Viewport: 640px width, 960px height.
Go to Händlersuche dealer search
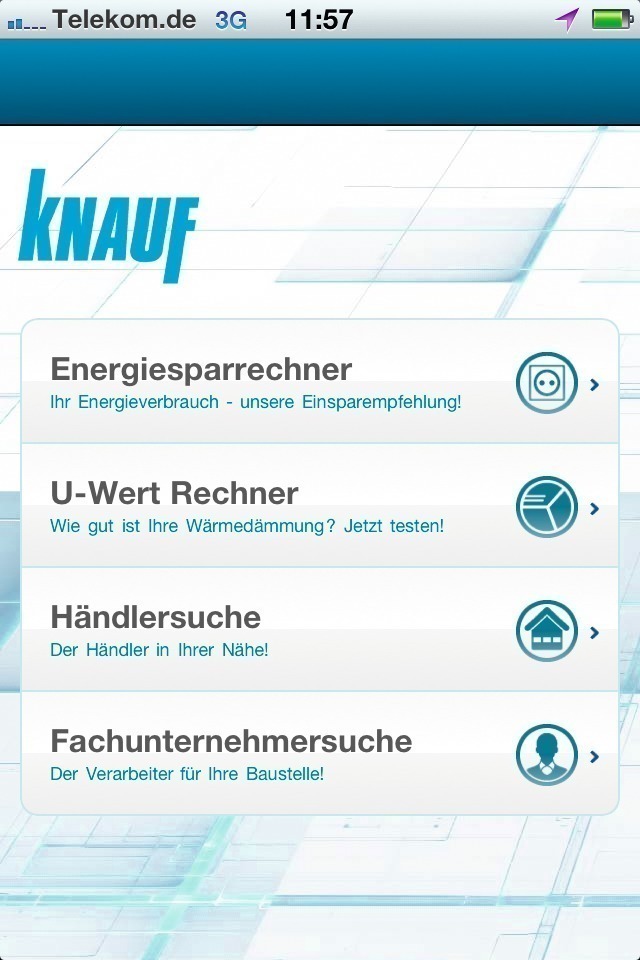[320, 630]
